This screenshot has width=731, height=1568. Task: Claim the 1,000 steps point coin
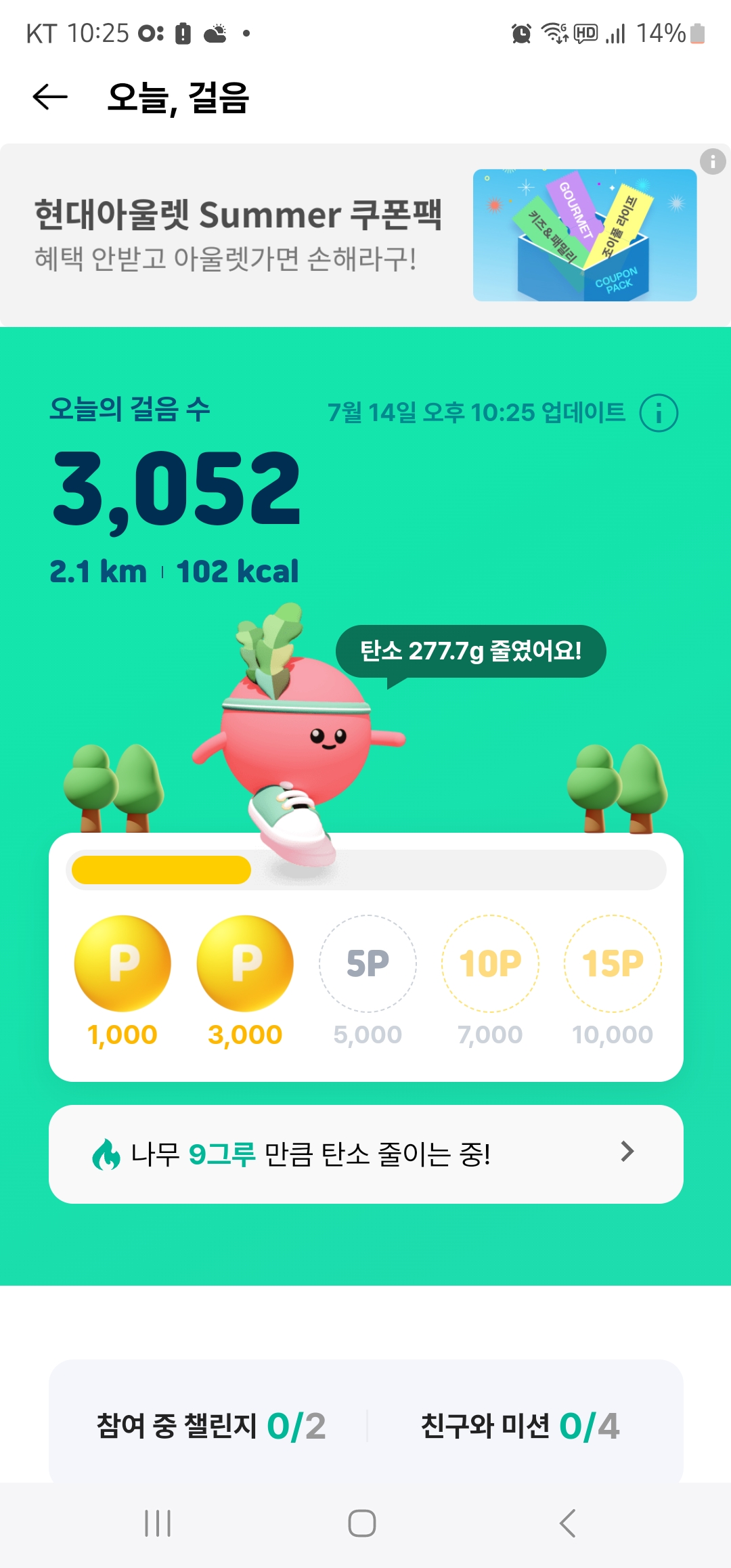[x=123, y=963]
